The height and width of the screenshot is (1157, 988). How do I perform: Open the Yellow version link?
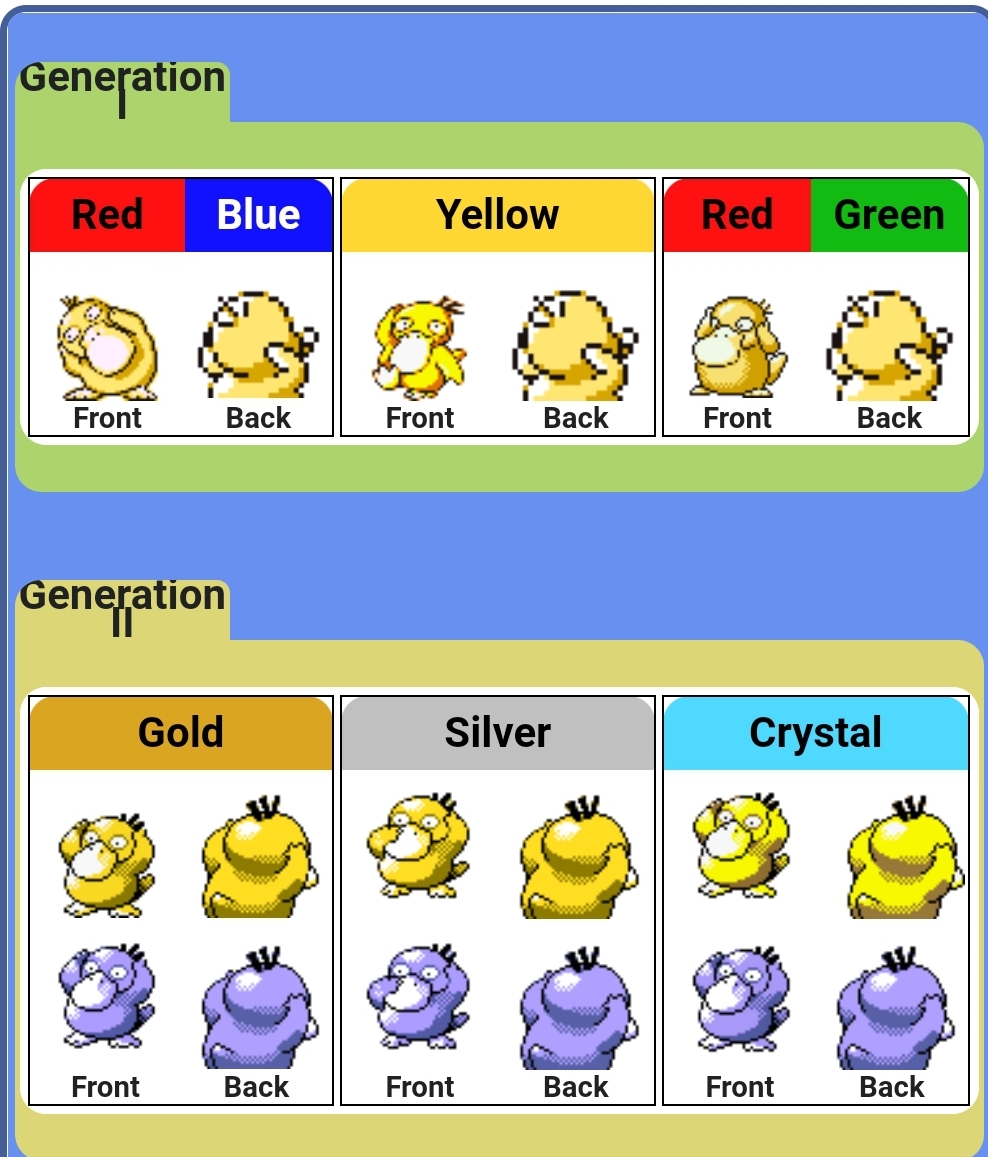coord(497,215)
